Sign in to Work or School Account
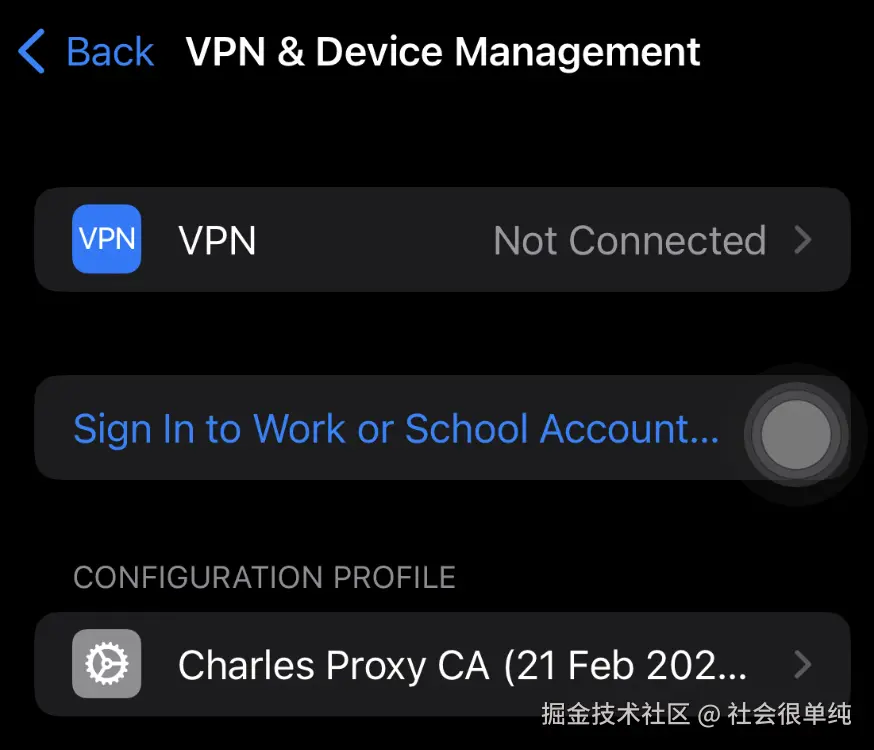The width and height of the screenshot is (874, 750). point(396,429)
